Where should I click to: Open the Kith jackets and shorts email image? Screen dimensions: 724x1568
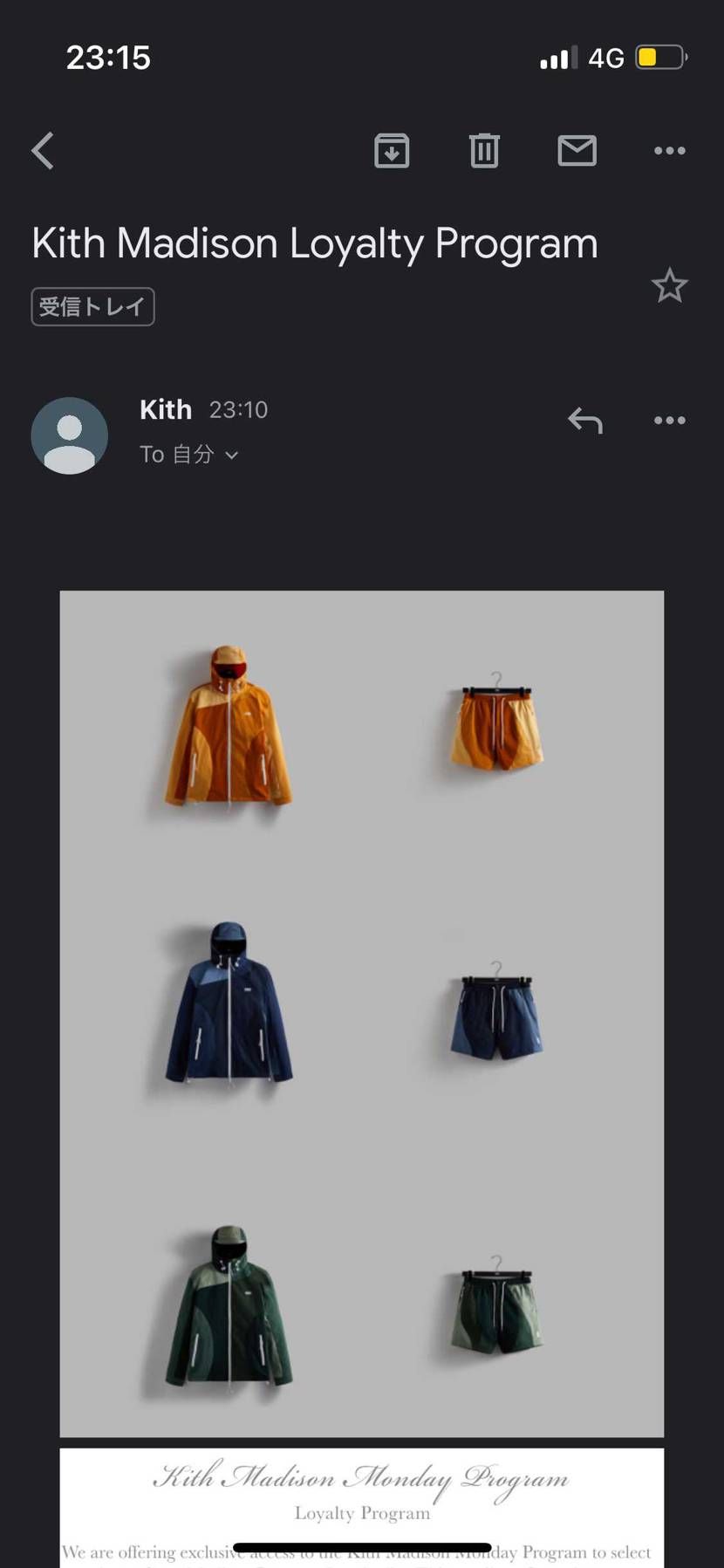tap(361, 1012)
